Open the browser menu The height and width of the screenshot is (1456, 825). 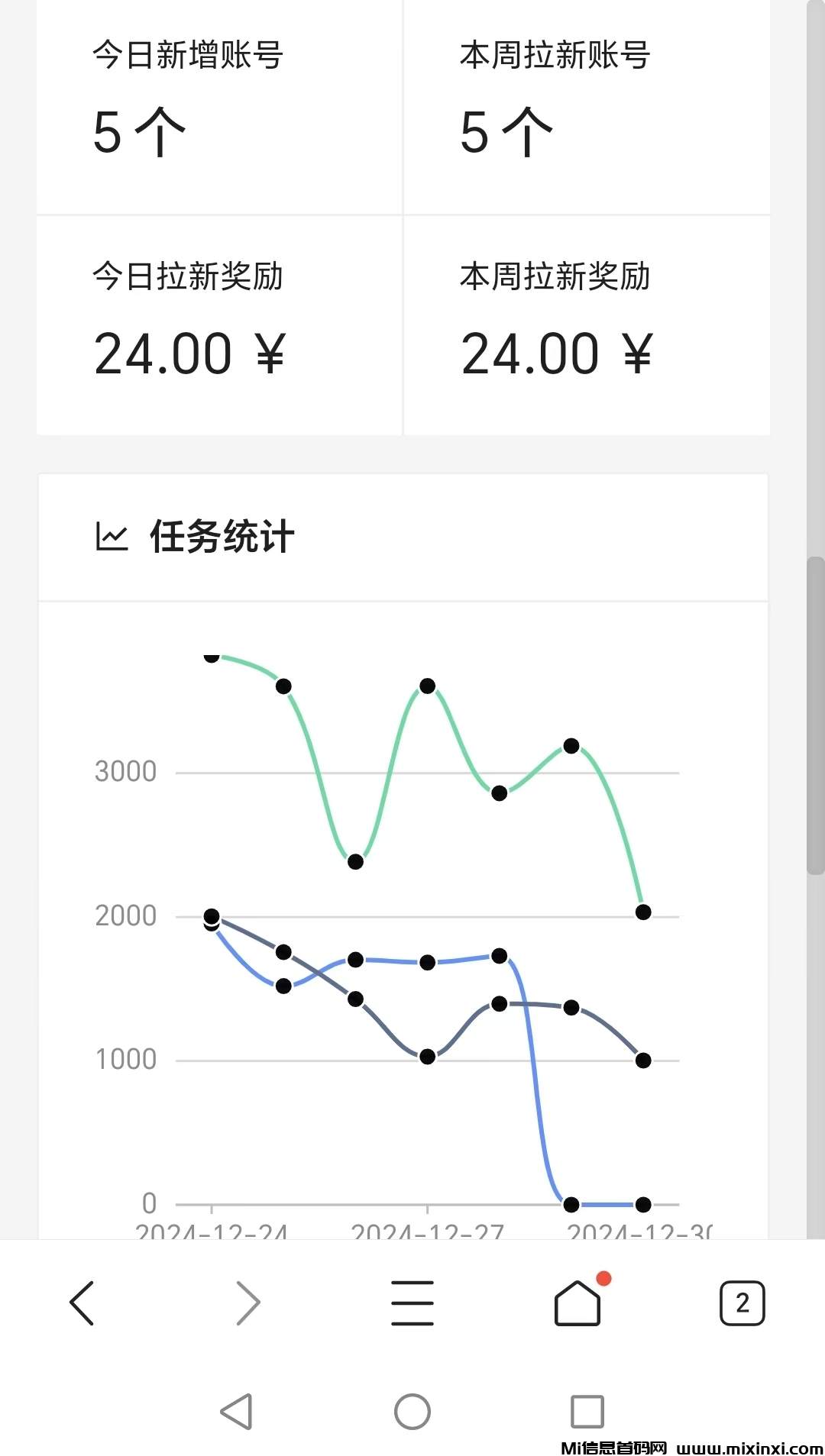point(412,1303)
